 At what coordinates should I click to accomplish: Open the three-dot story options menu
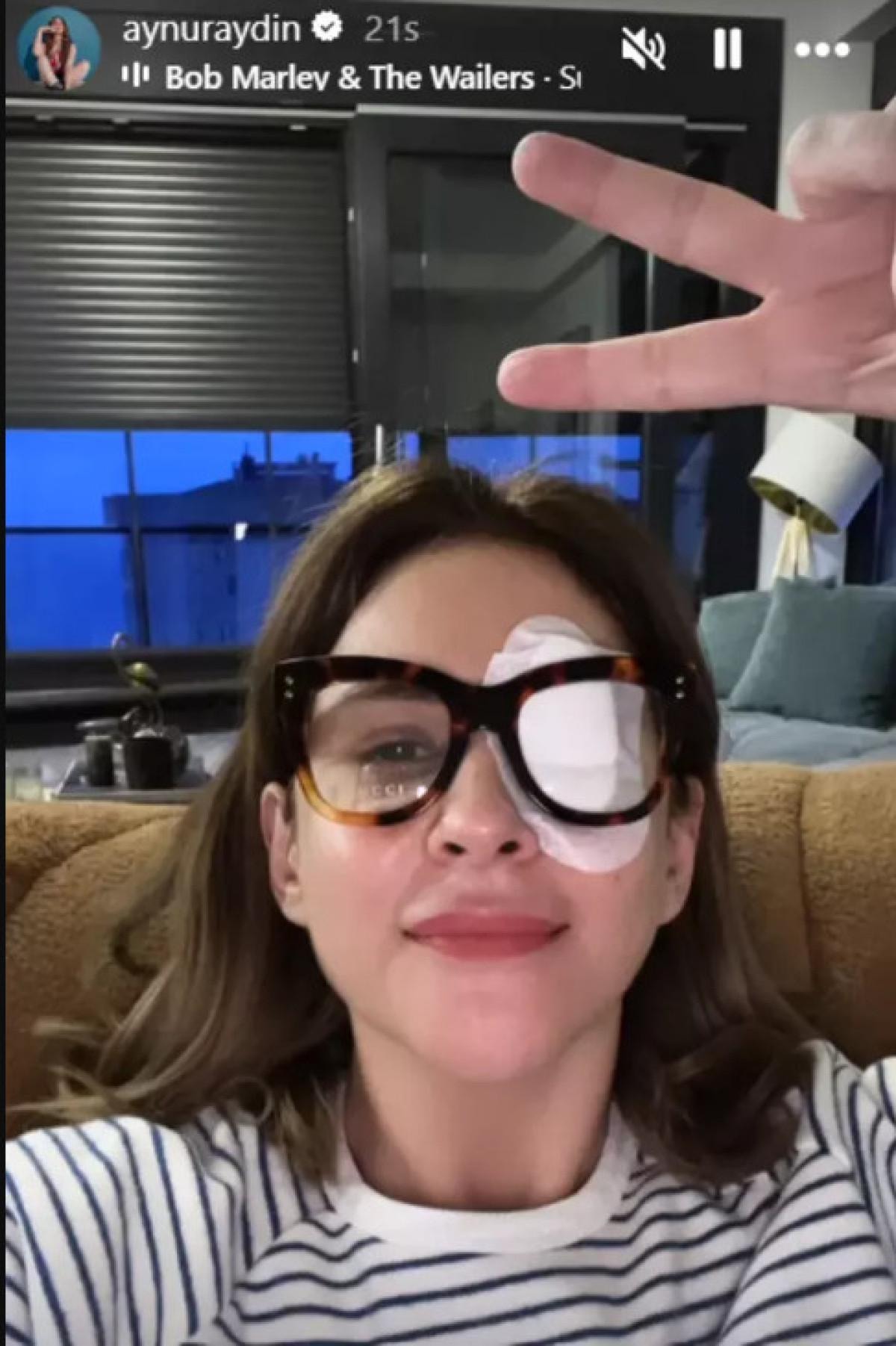[822, 49]
